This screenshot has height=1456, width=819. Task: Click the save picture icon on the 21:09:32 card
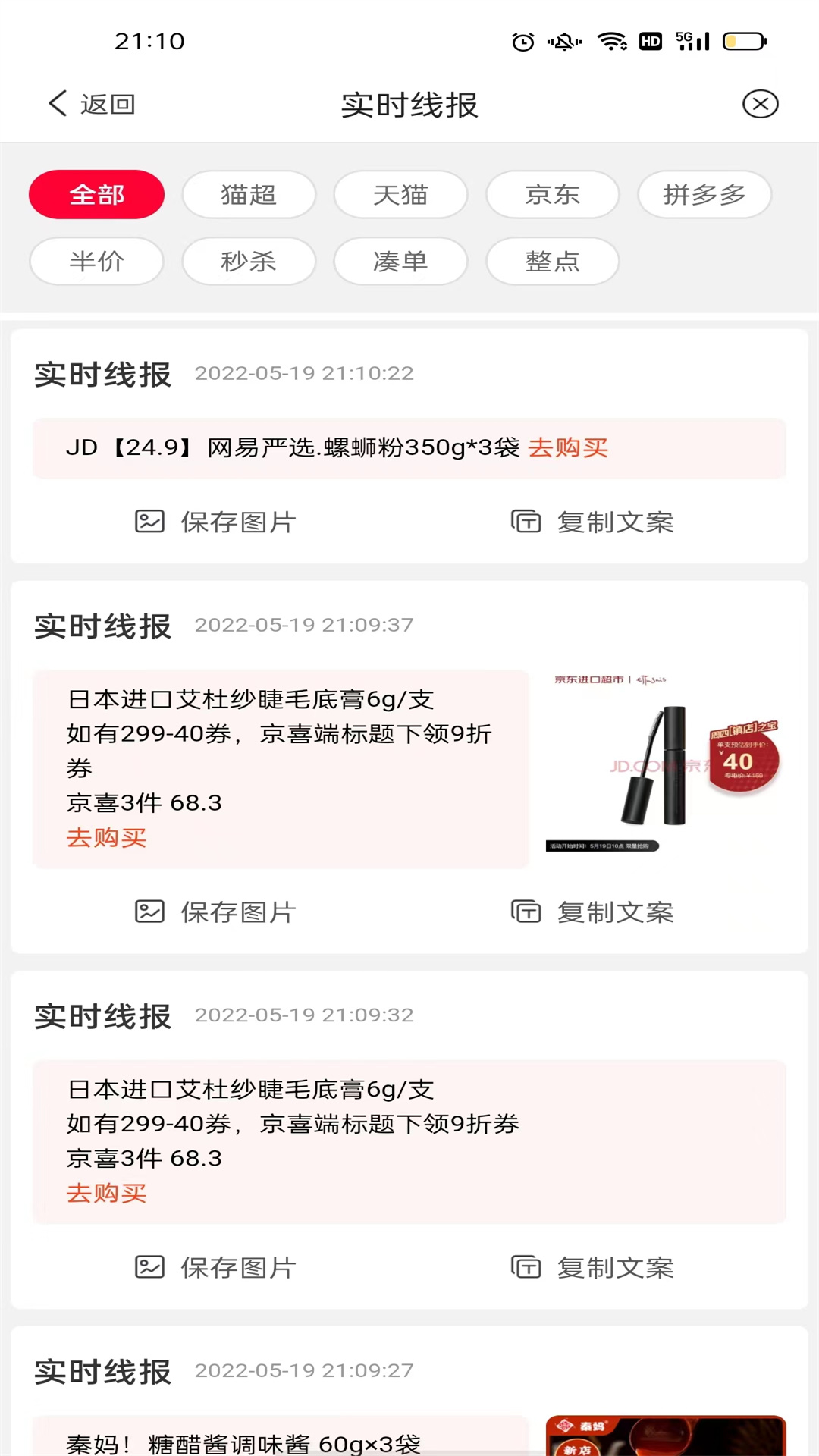pos(149,1267)
